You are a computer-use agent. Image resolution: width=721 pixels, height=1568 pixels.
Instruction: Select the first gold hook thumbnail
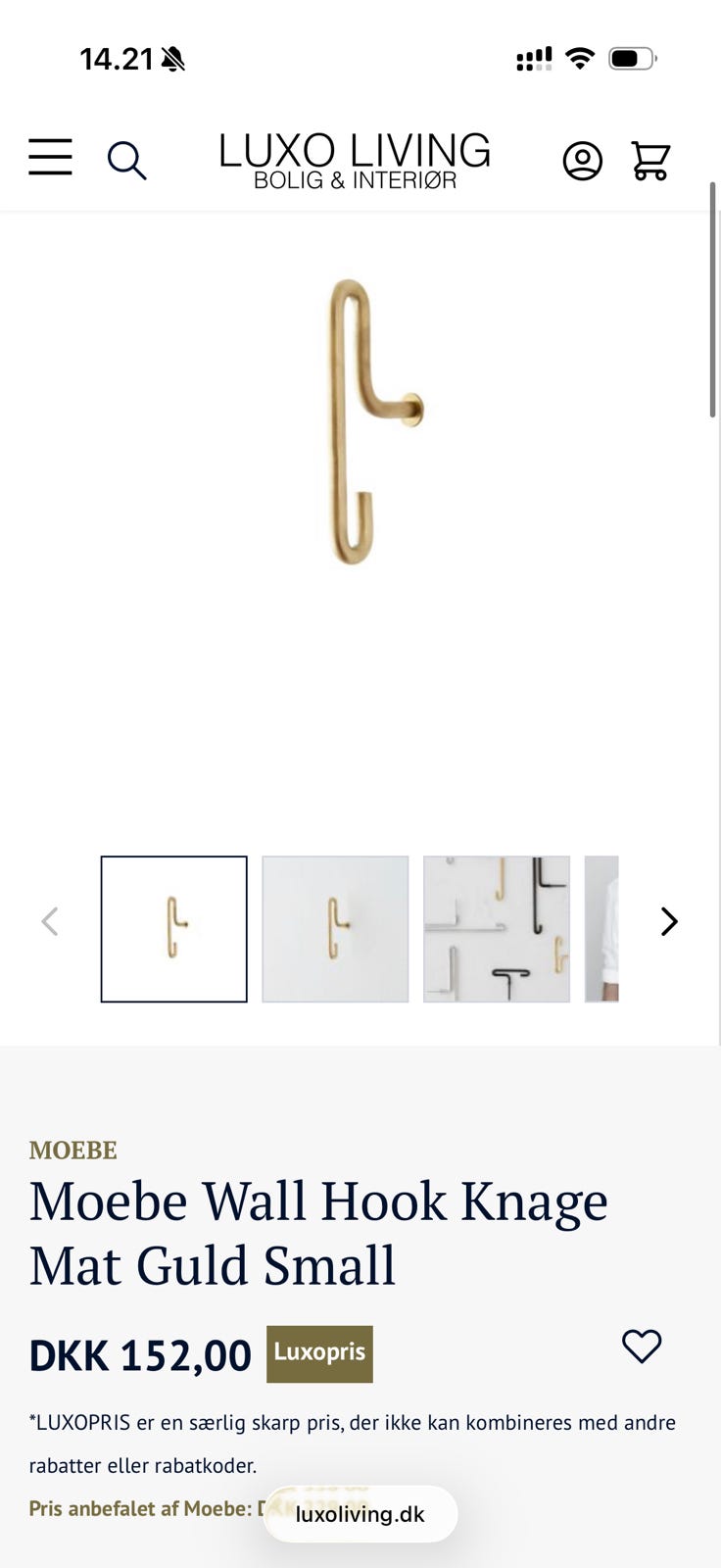pos(174,929)
